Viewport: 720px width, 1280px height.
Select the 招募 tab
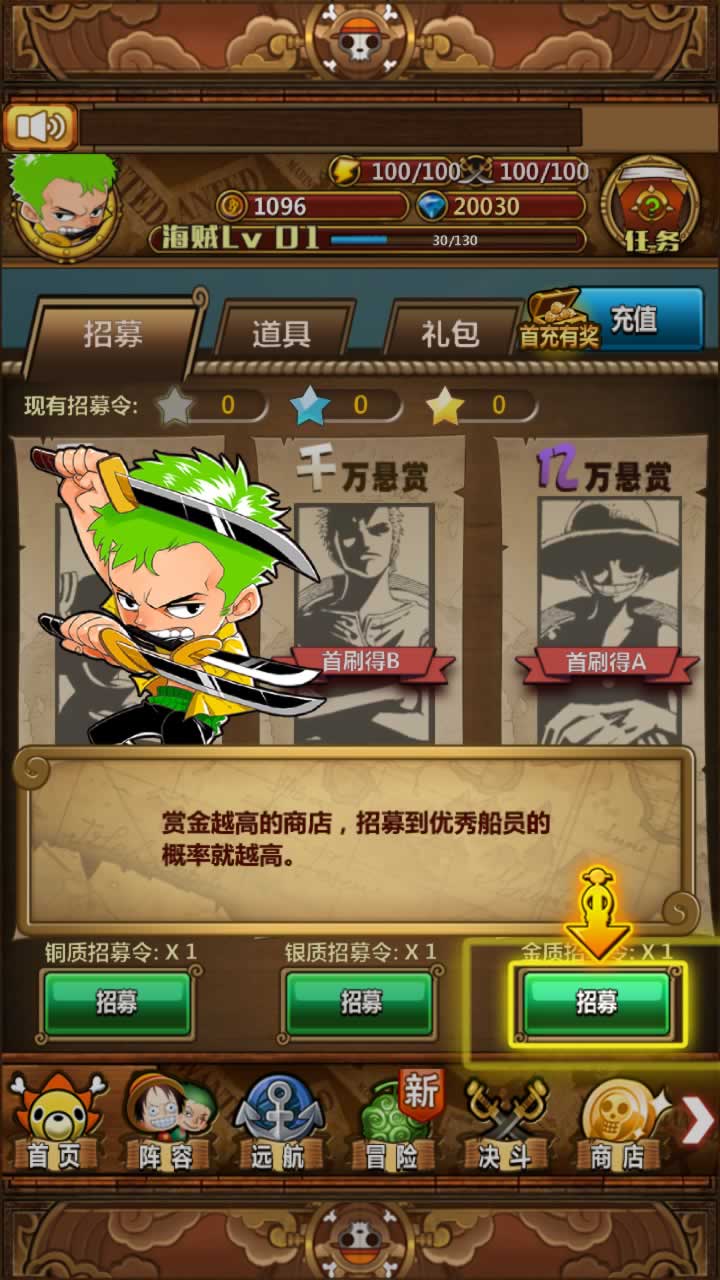coord(112,334)
